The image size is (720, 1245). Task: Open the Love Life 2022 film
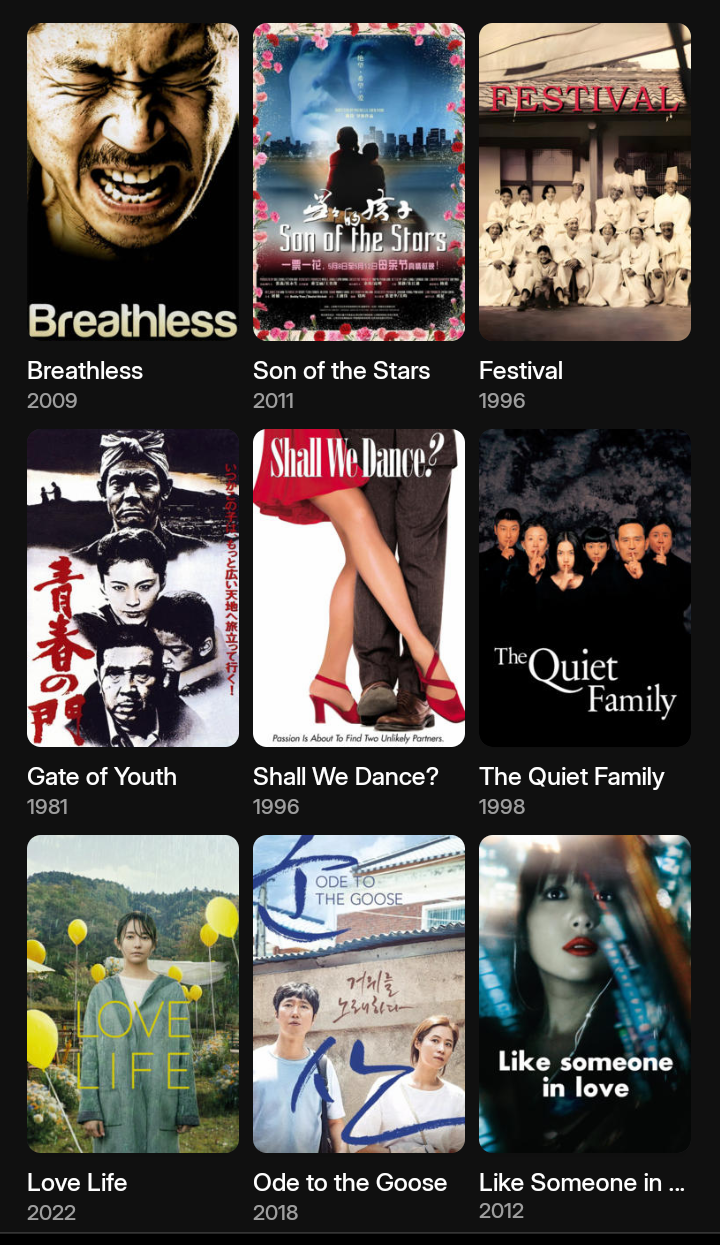(x=132, y=994)
